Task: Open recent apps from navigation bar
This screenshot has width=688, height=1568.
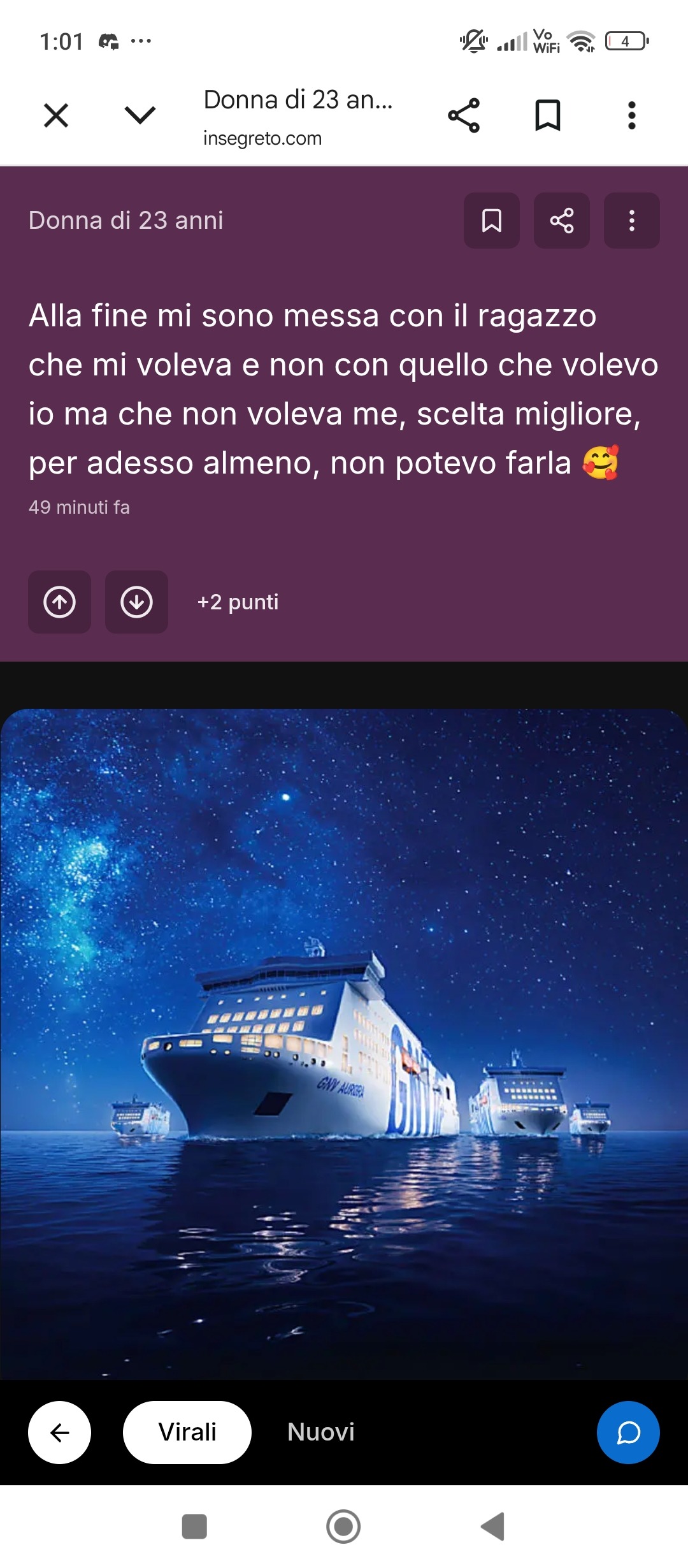Action: point(194,1527)
